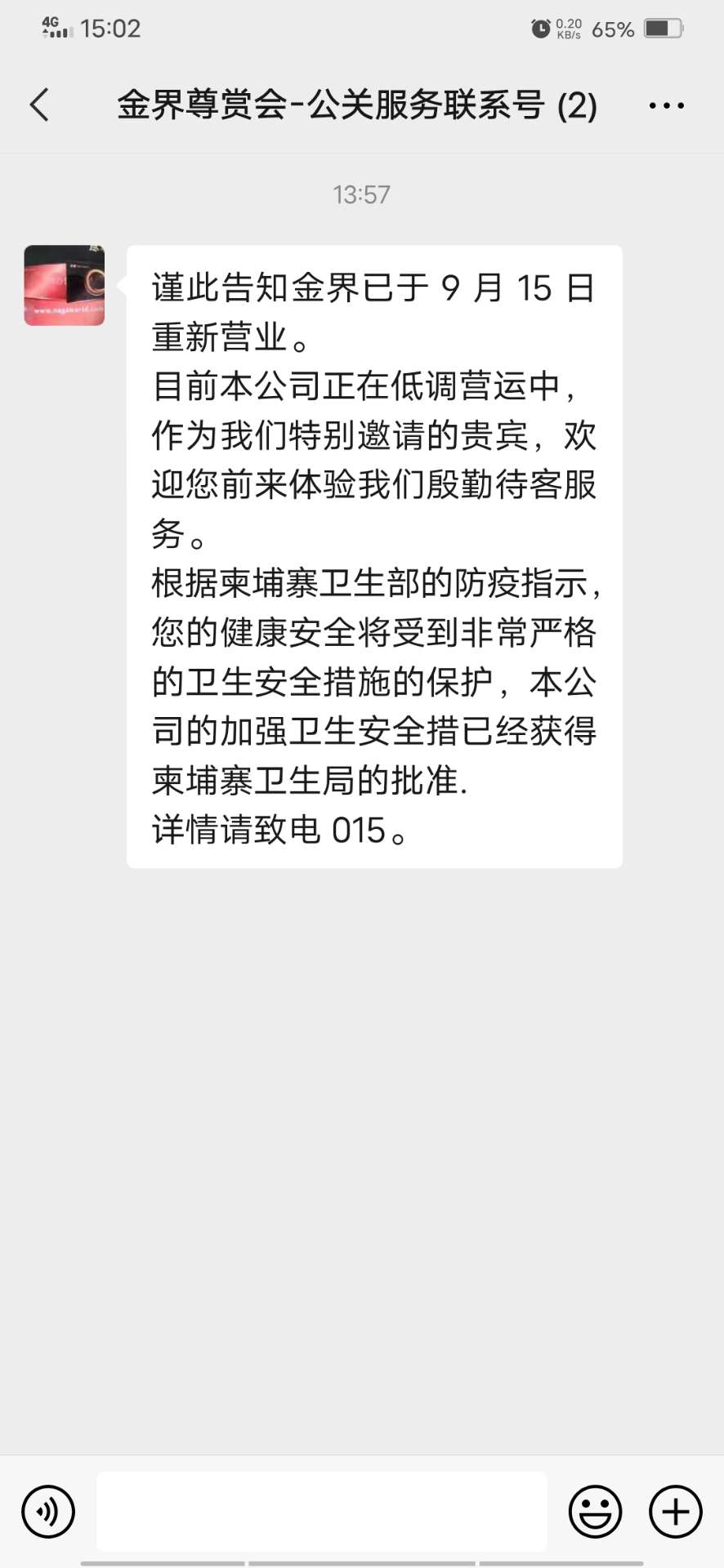Go back from the chat
The height and width of the screenshot is (1568, 724).
[39, 105]
